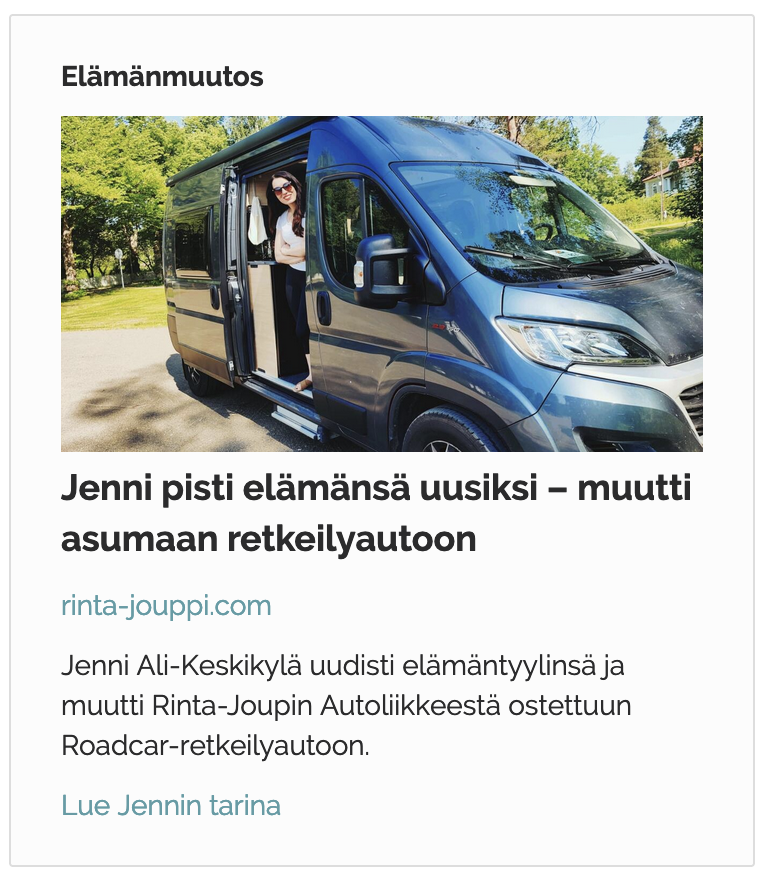Image resolution: width=770 pixels, height=882 pixels.
Task: Open the 'Jenni pisti elämänsä uusiksi' headline
Action: (x=376, y=514)
